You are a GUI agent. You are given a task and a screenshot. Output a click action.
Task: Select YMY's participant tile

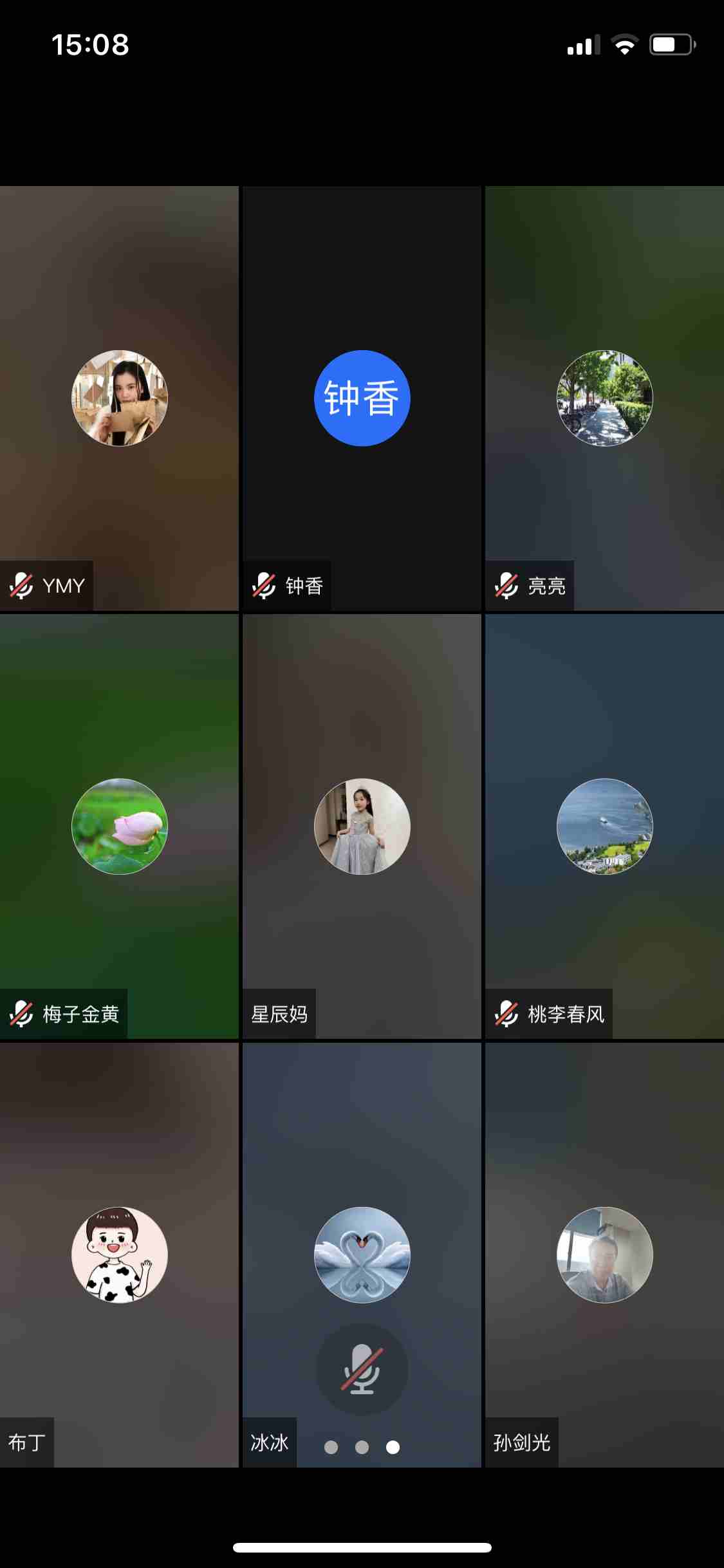pos(119,398)
